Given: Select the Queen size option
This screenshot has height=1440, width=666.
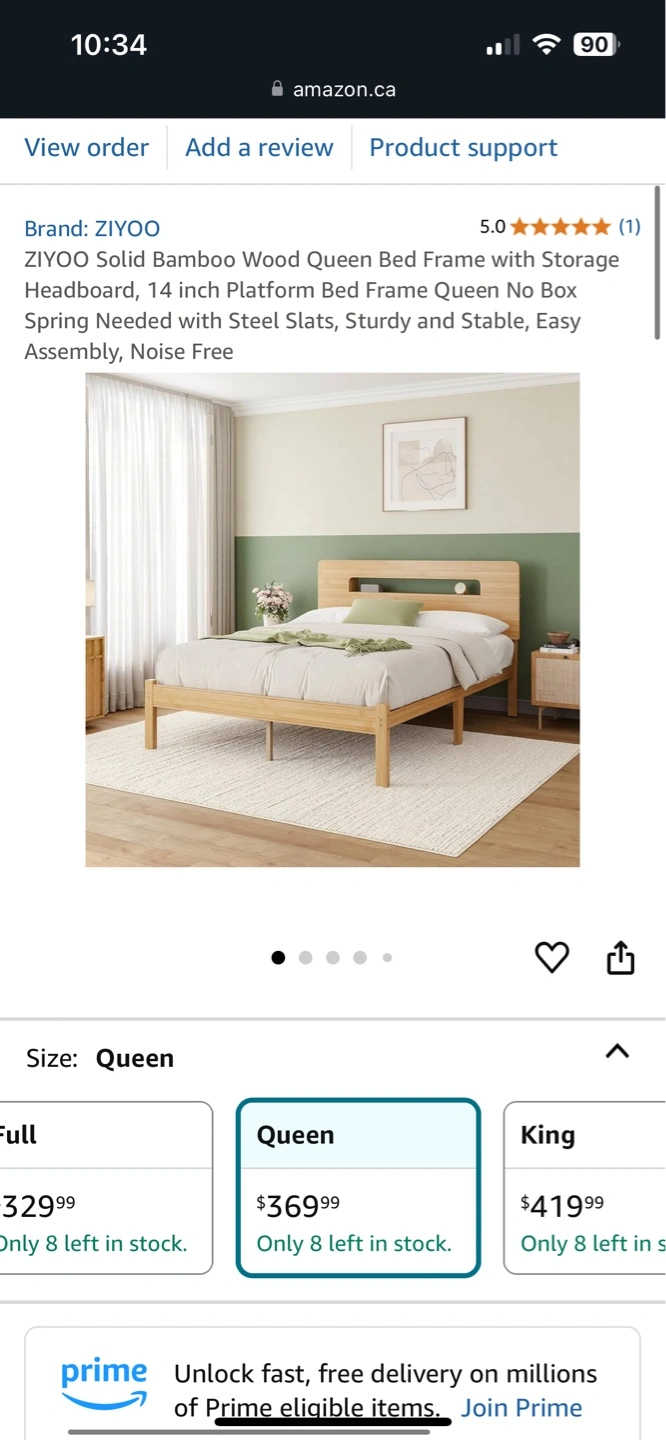Looking at the screenshot, I should tap(358, 1188).
